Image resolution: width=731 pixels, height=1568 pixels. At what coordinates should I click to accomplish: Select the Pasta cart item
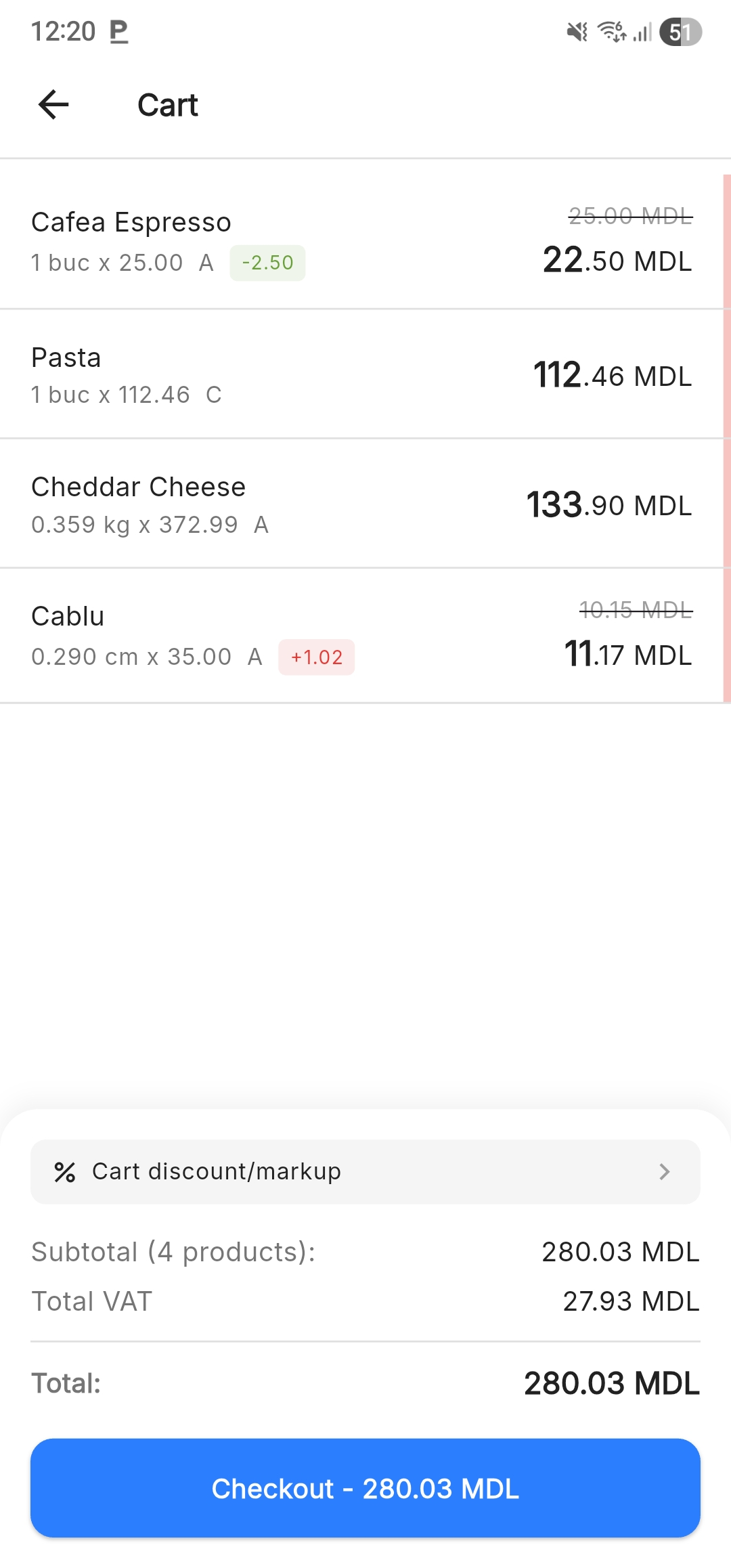coord(361,374)
